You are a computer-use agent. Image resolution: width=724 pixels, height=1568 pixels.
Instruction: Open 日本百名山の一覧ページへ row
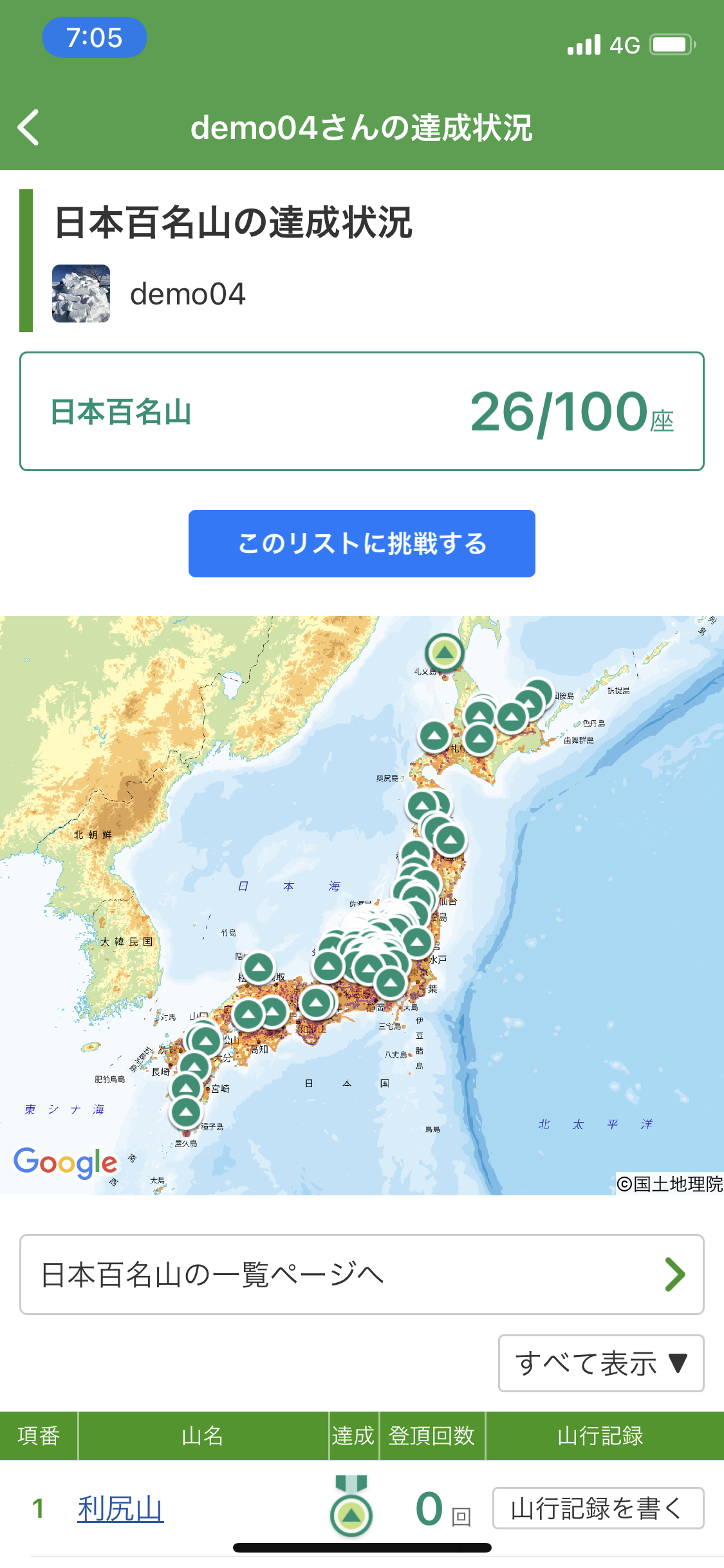click(362, 1274)
